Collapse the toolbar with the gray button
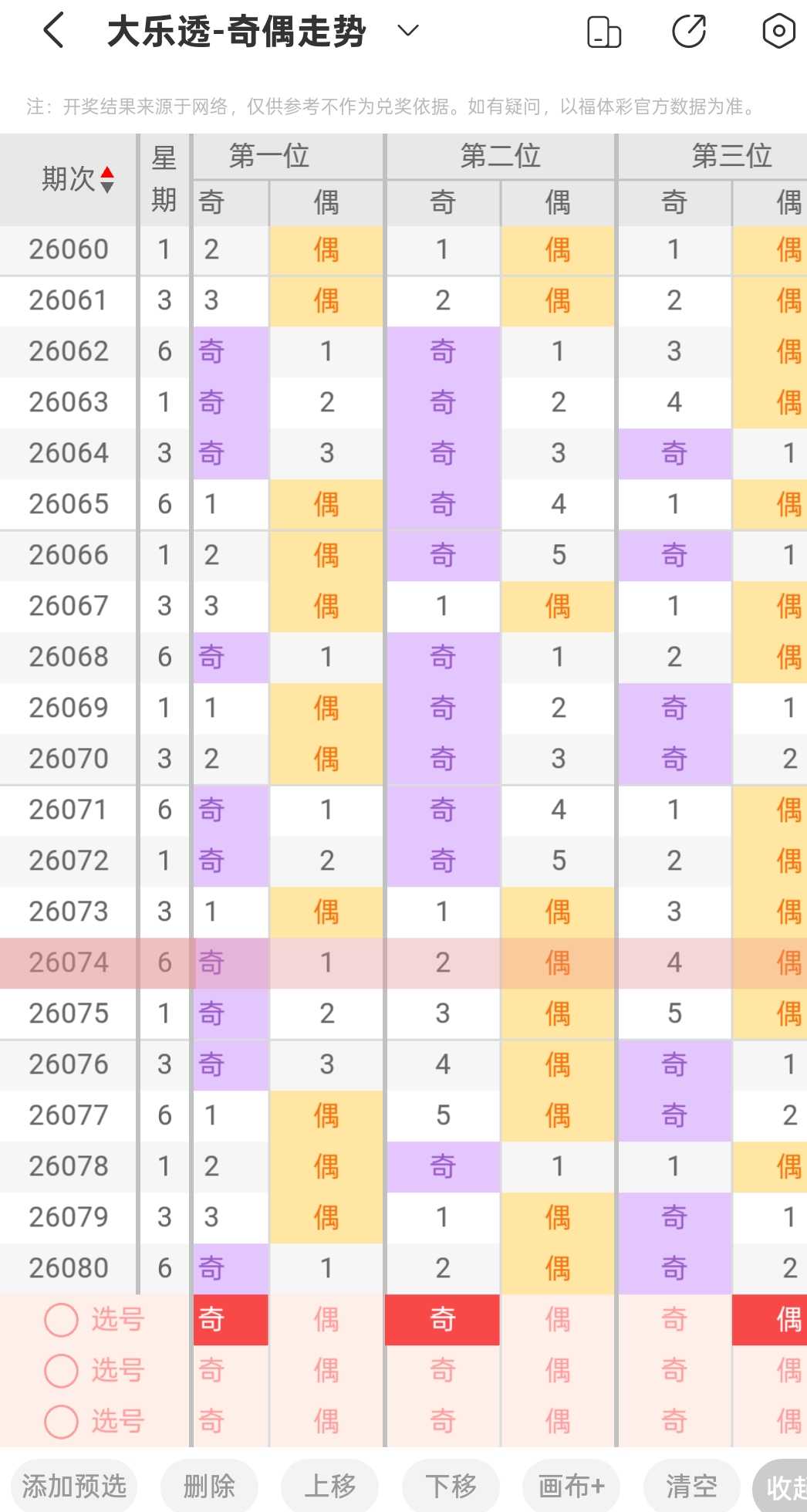The height and width of the screenshot is (1512, 807). [x=781, y=1486]
